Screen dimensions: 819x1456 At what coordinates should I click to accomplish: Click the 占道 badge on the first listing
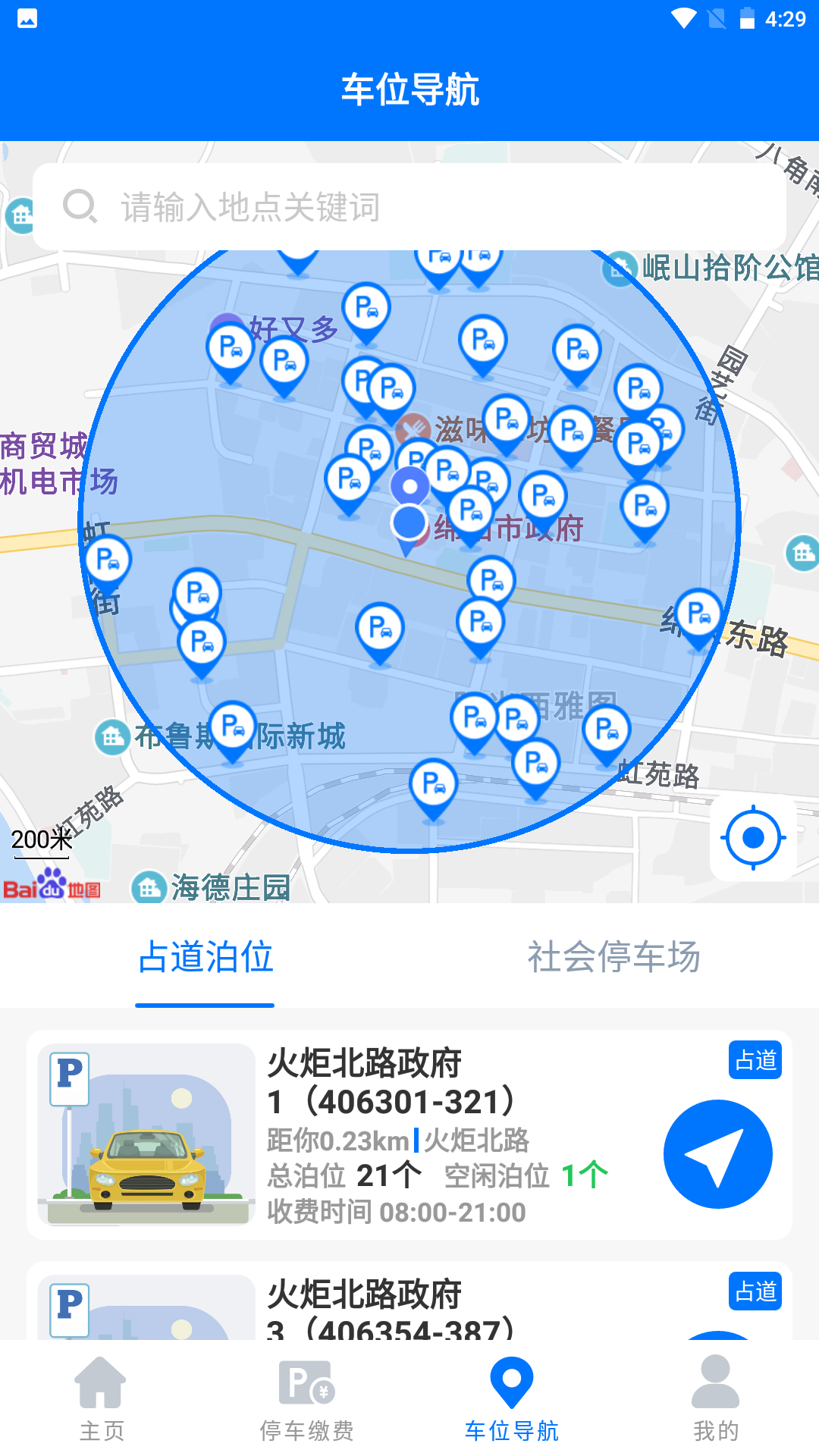tap(755, 1061)
